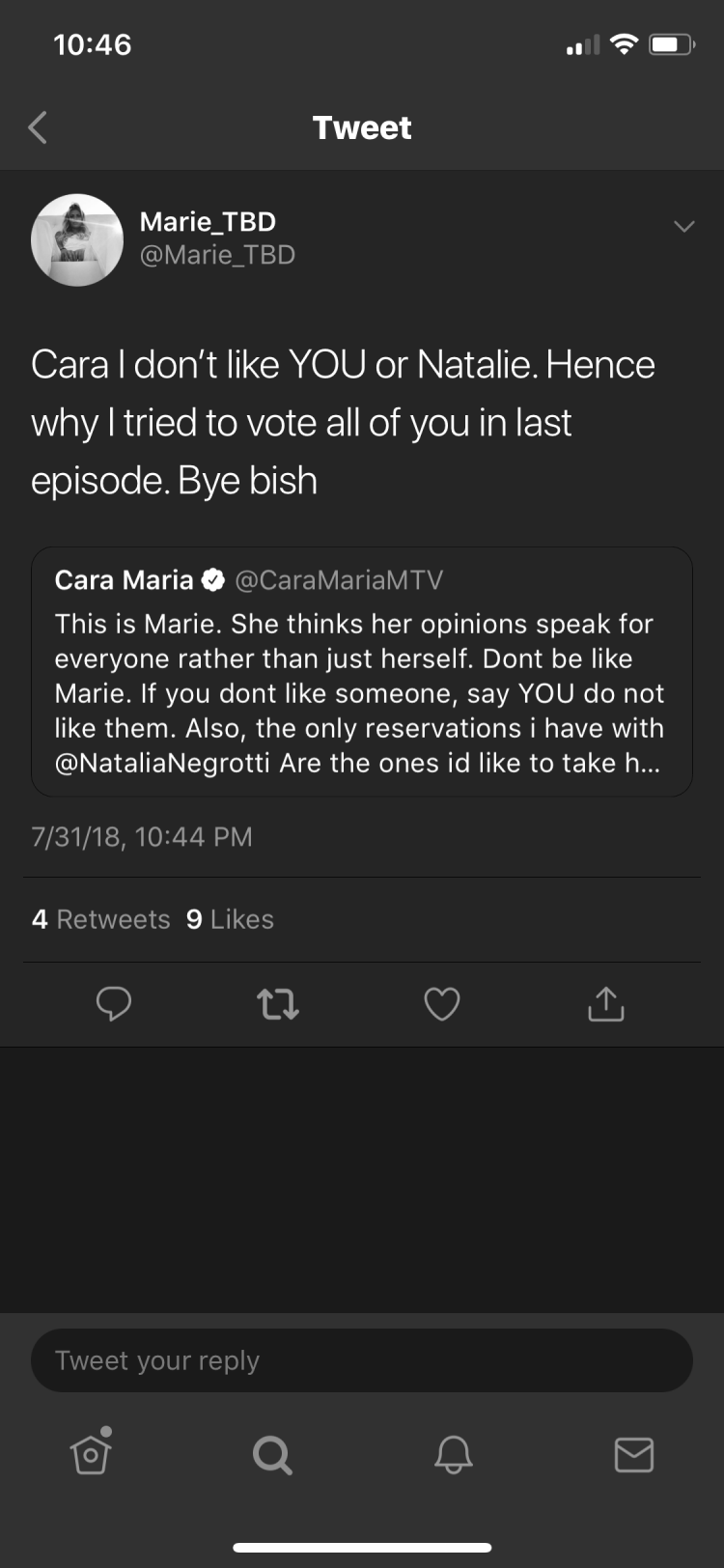Open the Messages envelope tab
Screen dimensions: 724x1568
[x=634, y=1454]
